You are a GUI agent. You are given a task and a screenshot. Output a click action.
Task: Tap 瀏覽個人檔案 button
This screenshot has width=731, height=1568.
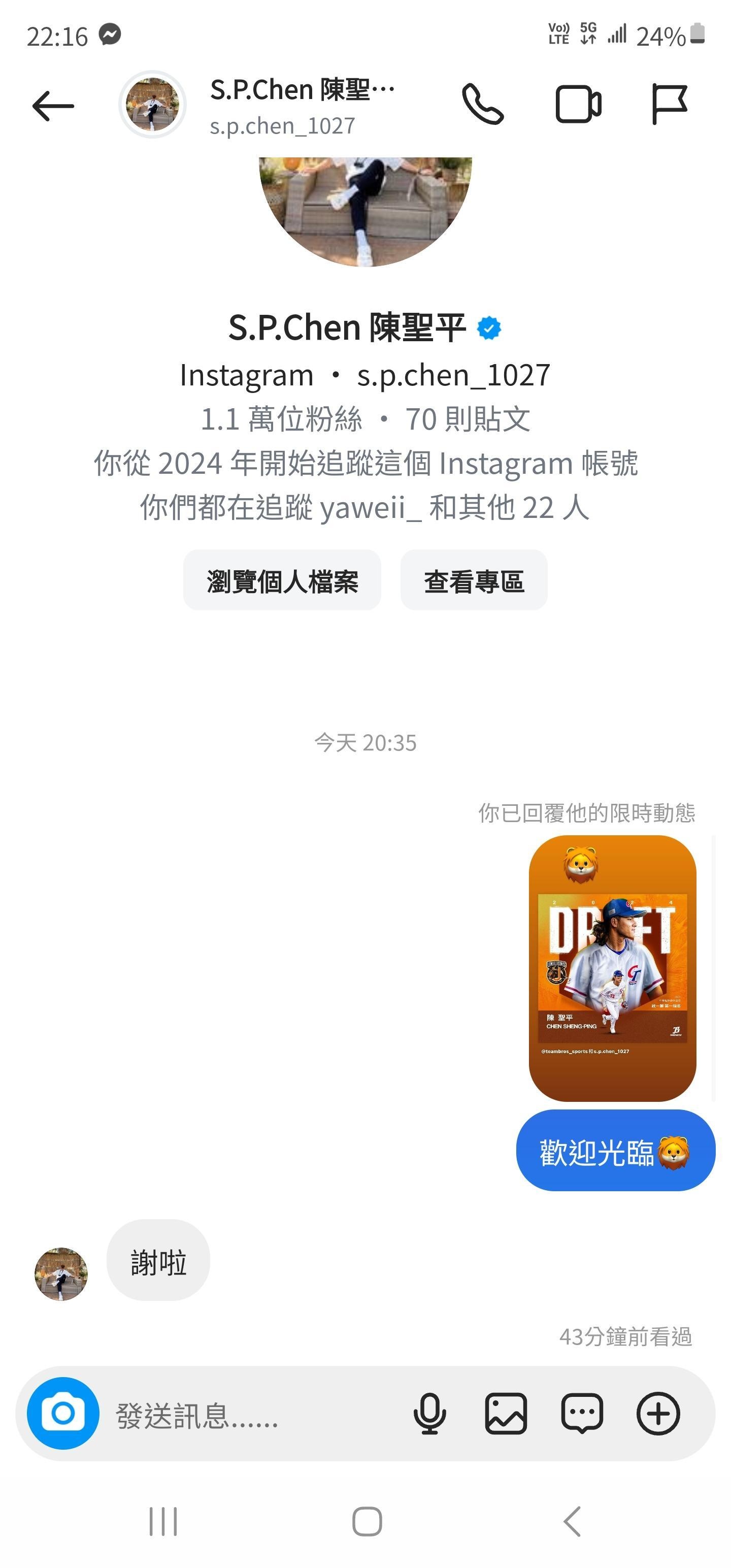[282, 581]
